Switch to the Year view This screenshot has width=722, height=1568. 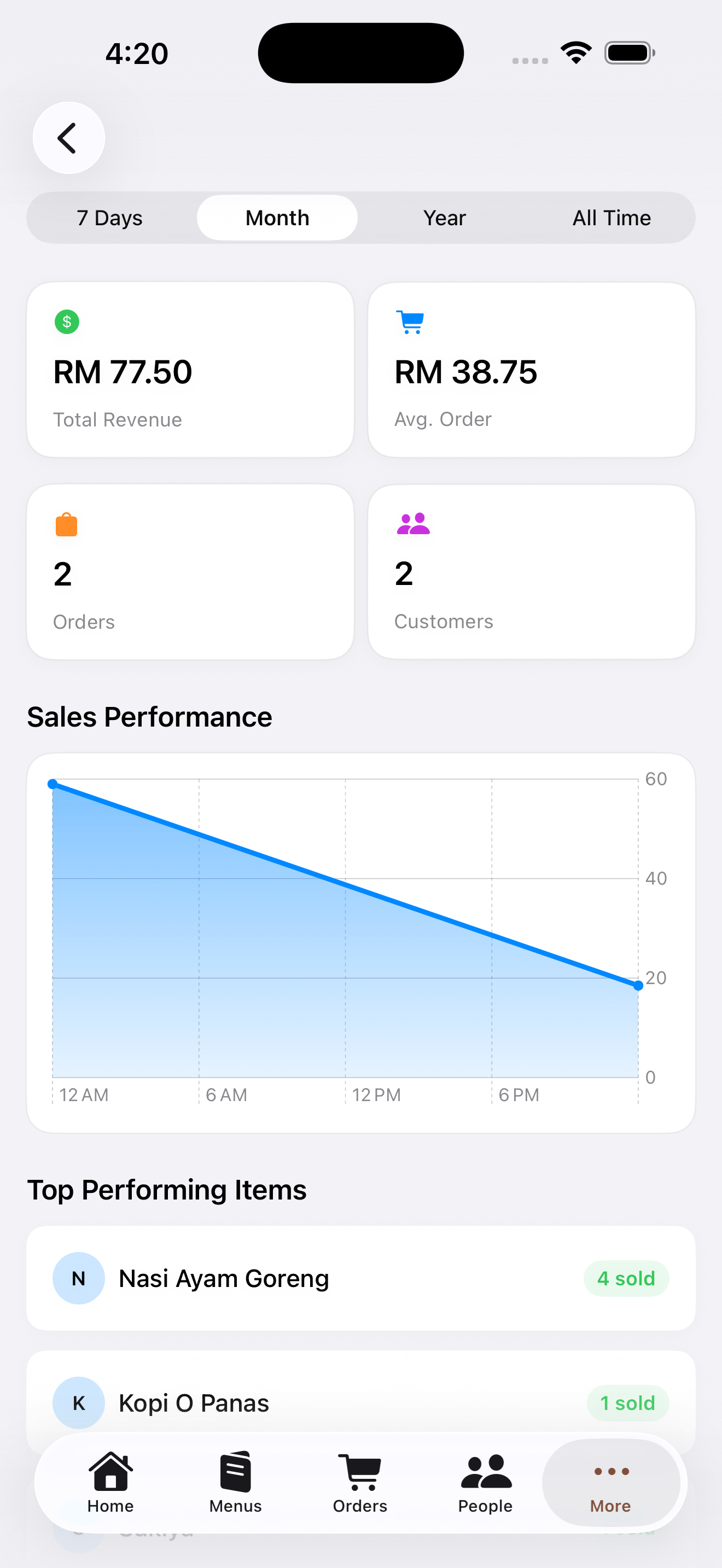pyautogui.click(x=444, y=217)
